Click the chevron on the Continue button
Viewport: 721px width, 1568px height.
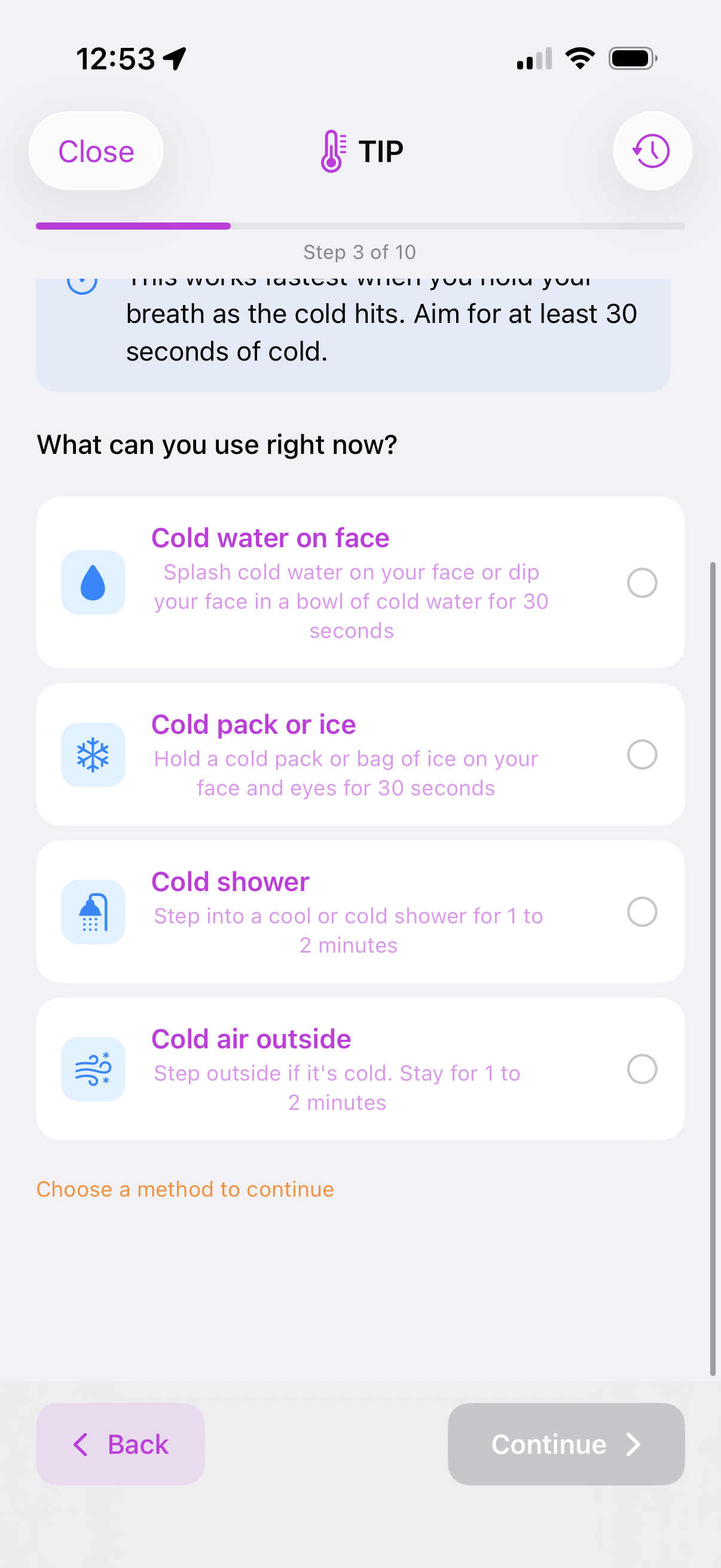coord(633,1444)
